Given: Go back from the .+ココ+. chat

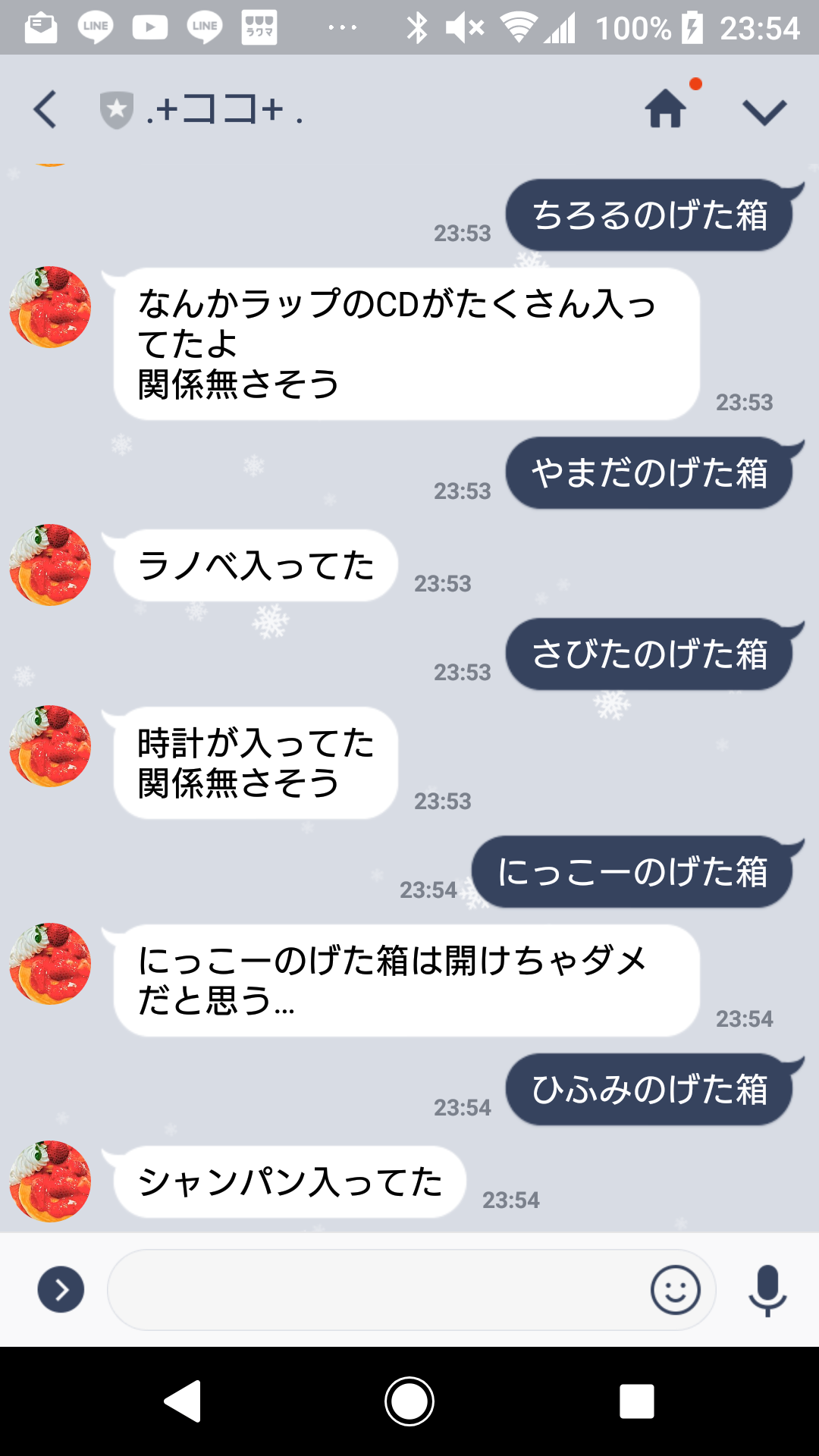Looking at the screenshot, I should tap(45, 110).
